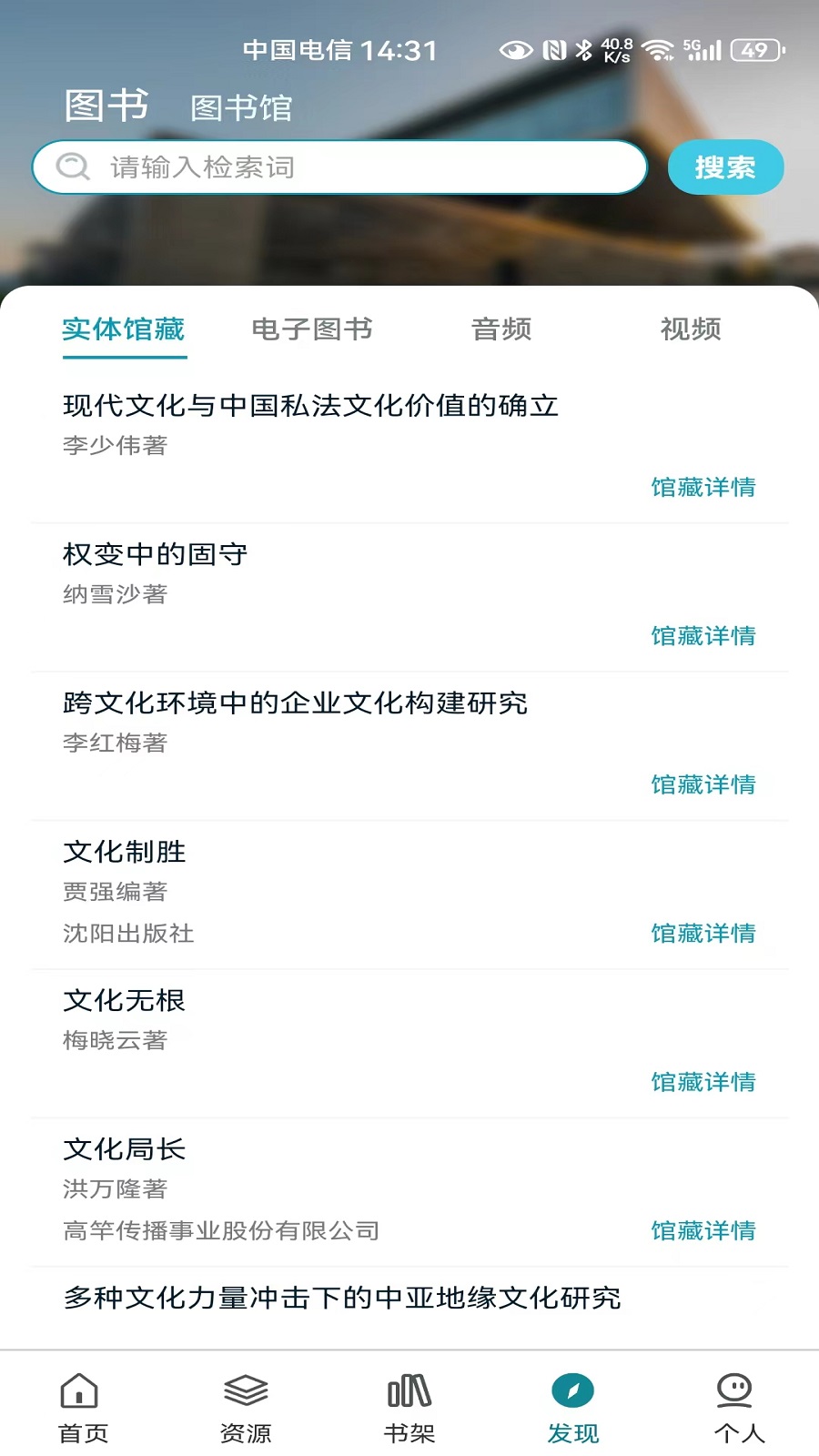
Task: Open 馆藏详情 for 权变中的固守
Action: (x=703, y=636)
